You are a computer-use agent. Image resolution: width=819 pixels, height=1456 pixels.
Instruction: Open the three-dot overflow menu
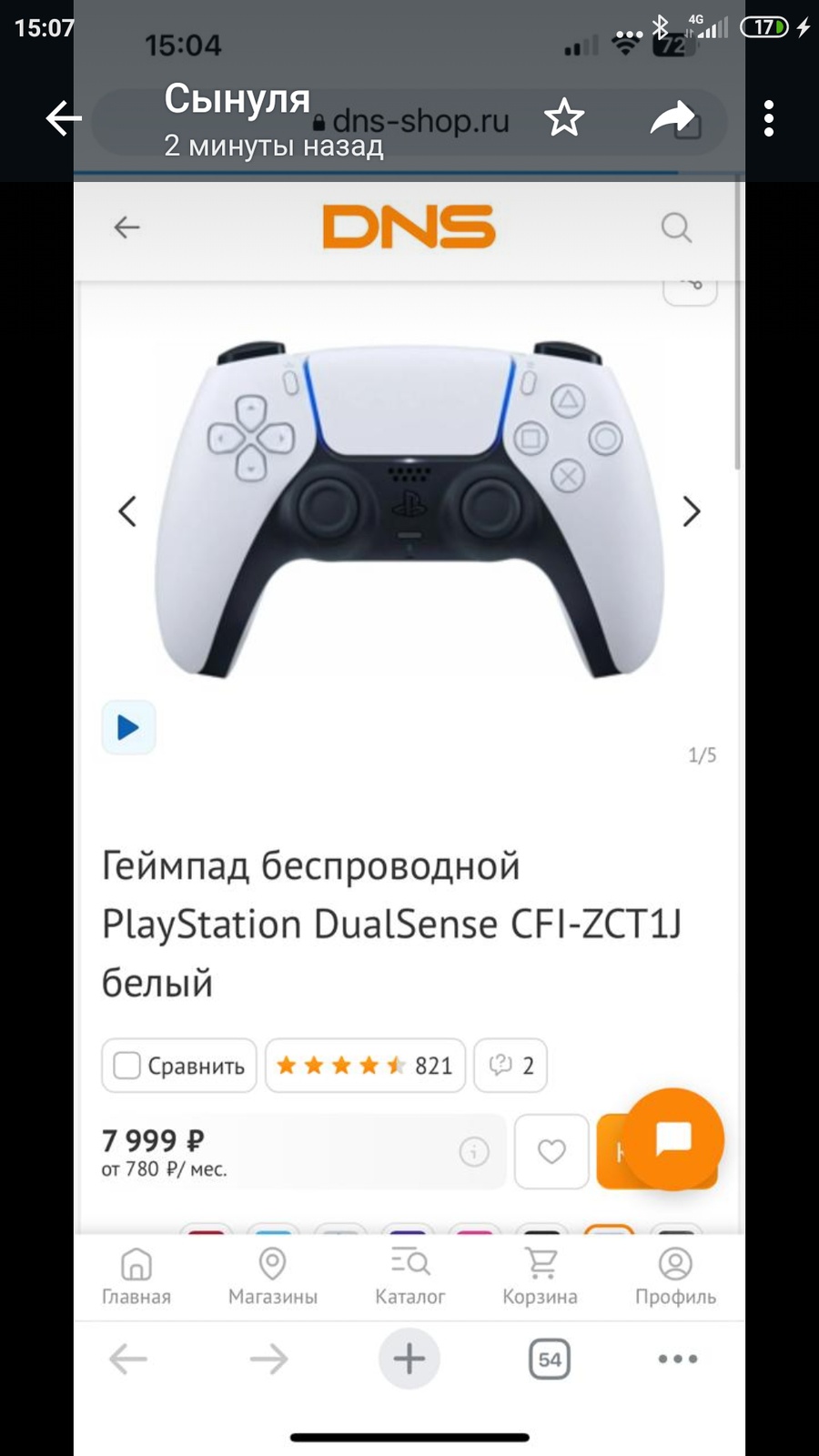point(769,118)
